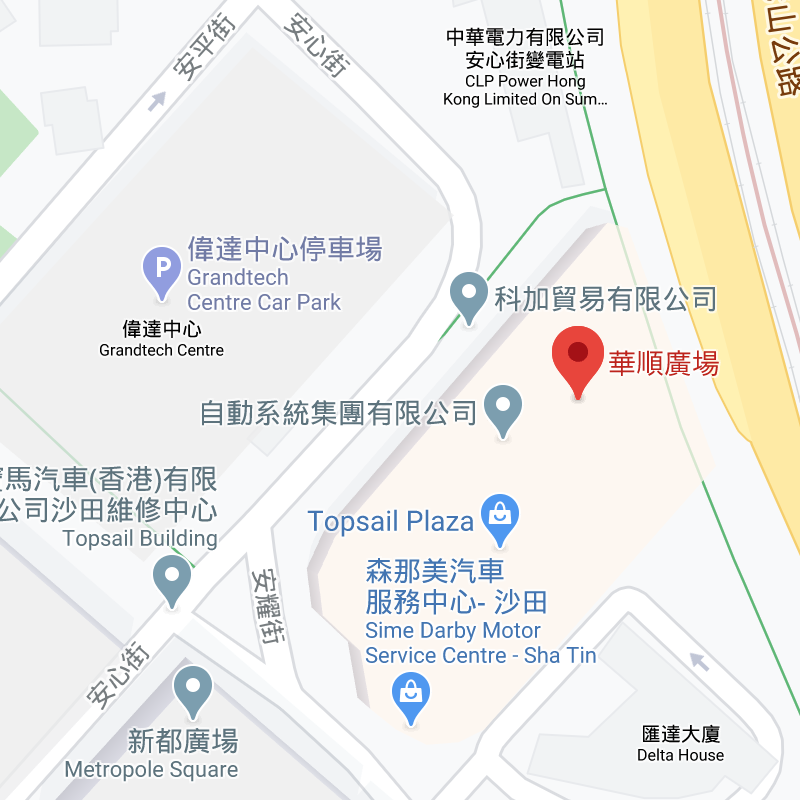The width and height of the screenshot is (800, 800).
Task: Tap the red 華順廣場 location pin
Action: (x=577, y=358)
